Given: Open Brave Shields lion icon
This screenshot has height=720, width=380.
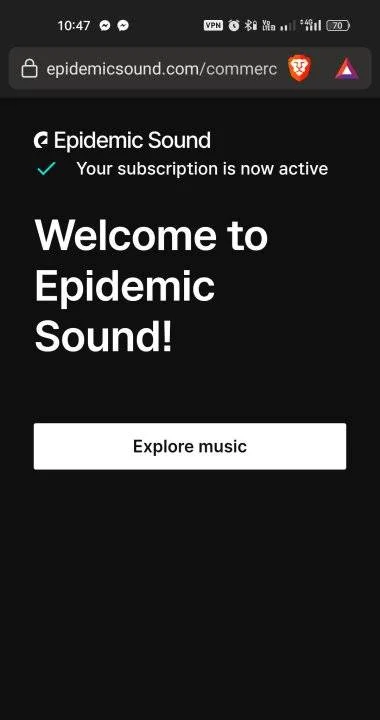Looking at the screenshot, I should tap(299, 68).
